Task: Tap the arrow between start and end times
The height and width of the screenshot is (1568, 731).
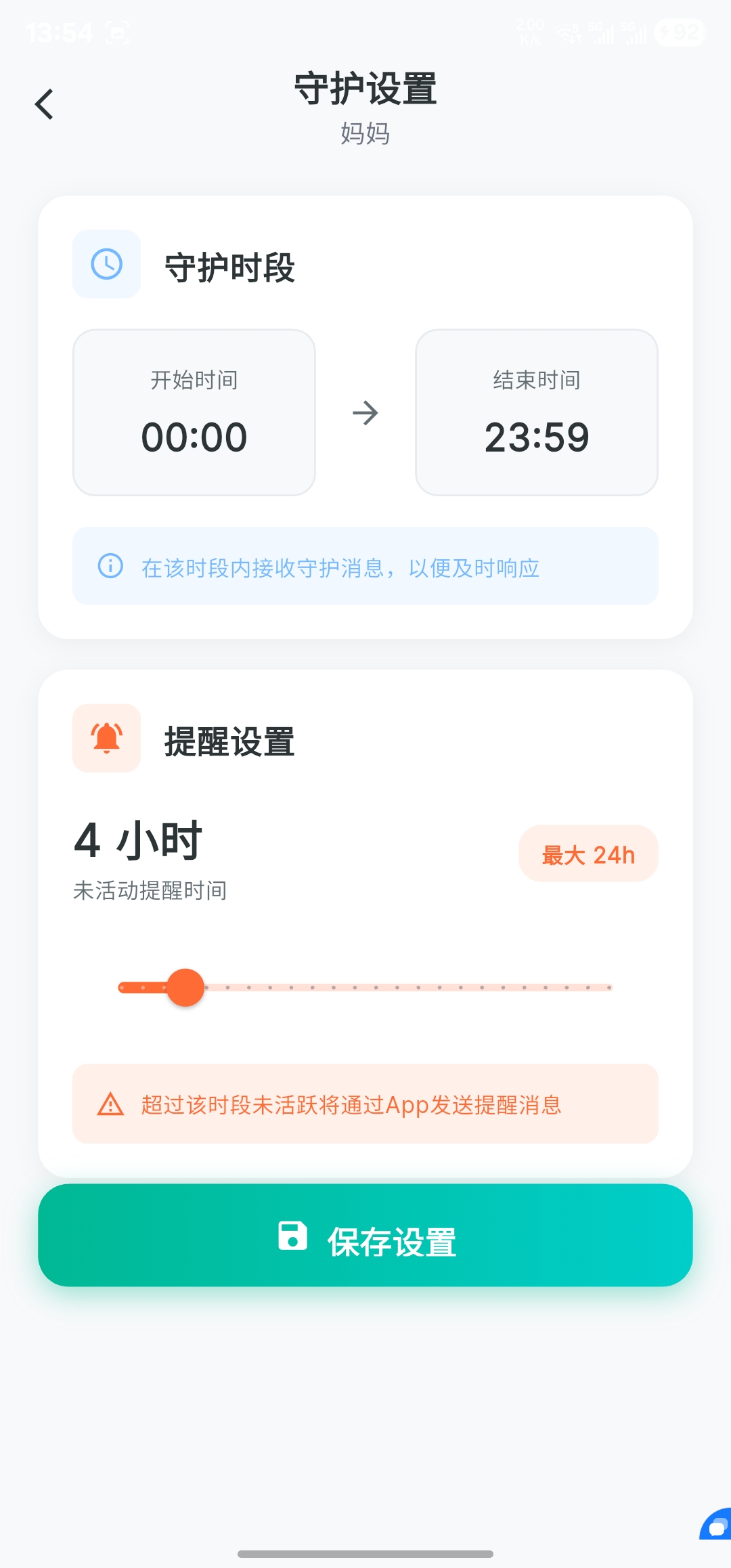Action: pyautogui.click(x=365, y=413)
